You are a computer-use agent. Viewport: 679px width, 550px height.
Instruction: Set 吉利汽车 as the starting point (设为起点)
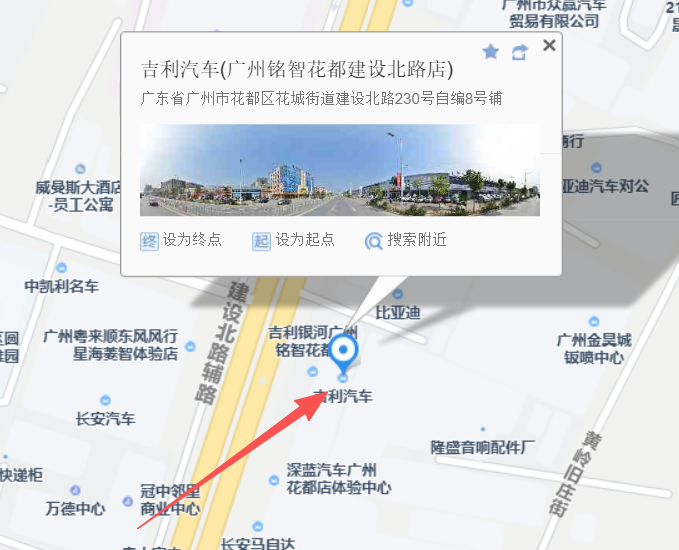click(294, 240)
